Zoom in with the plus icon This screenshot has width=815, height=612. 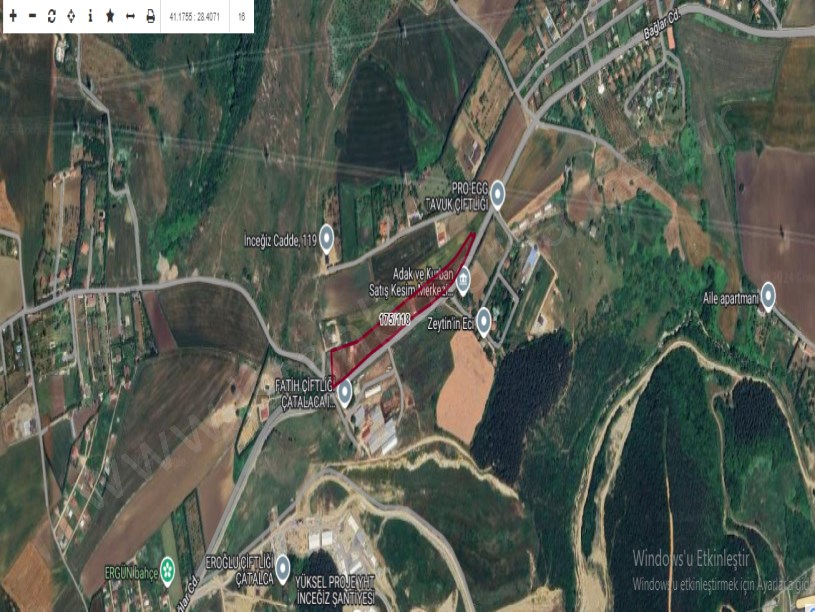pos(13,17)
